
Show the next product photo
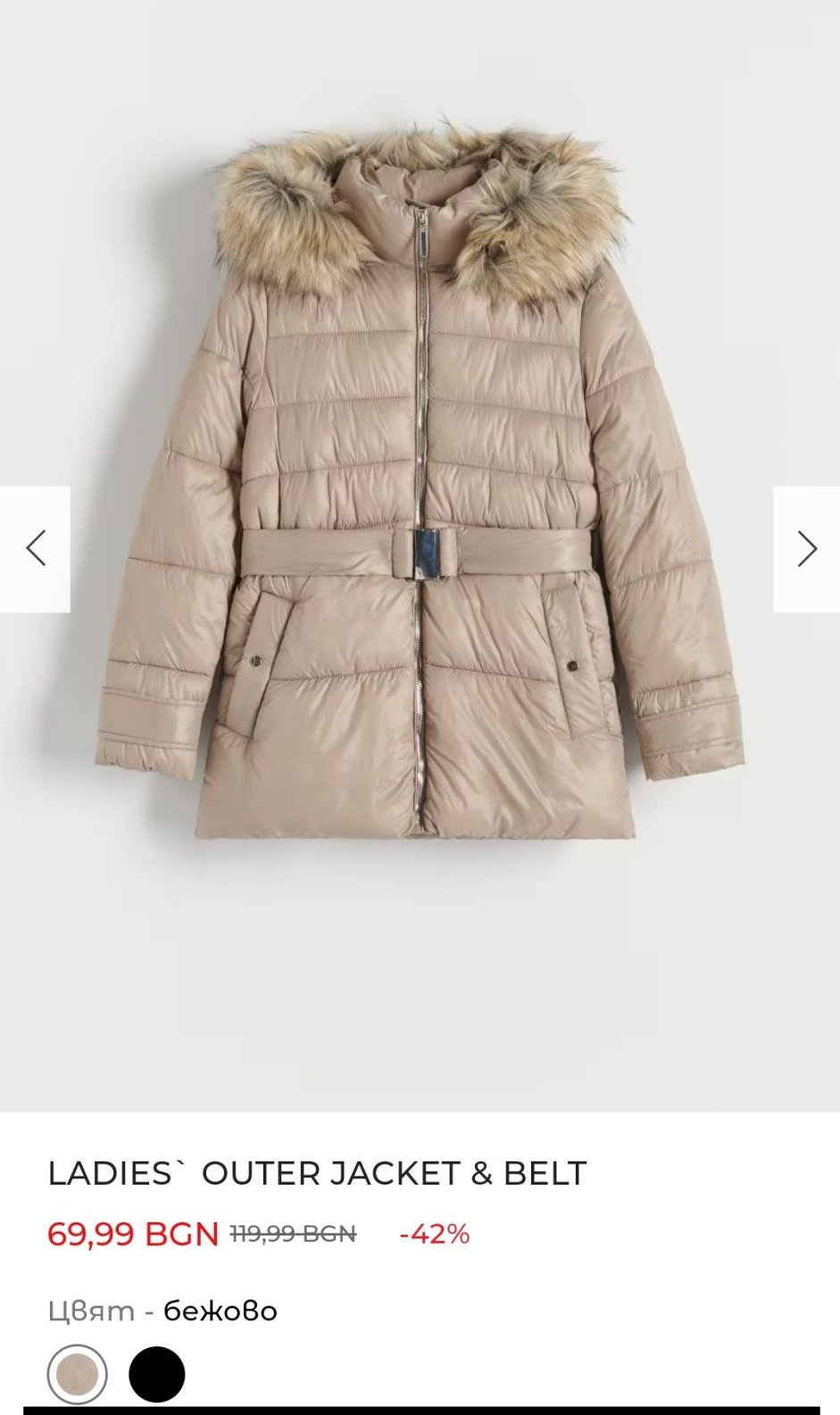tap(806, 549)
